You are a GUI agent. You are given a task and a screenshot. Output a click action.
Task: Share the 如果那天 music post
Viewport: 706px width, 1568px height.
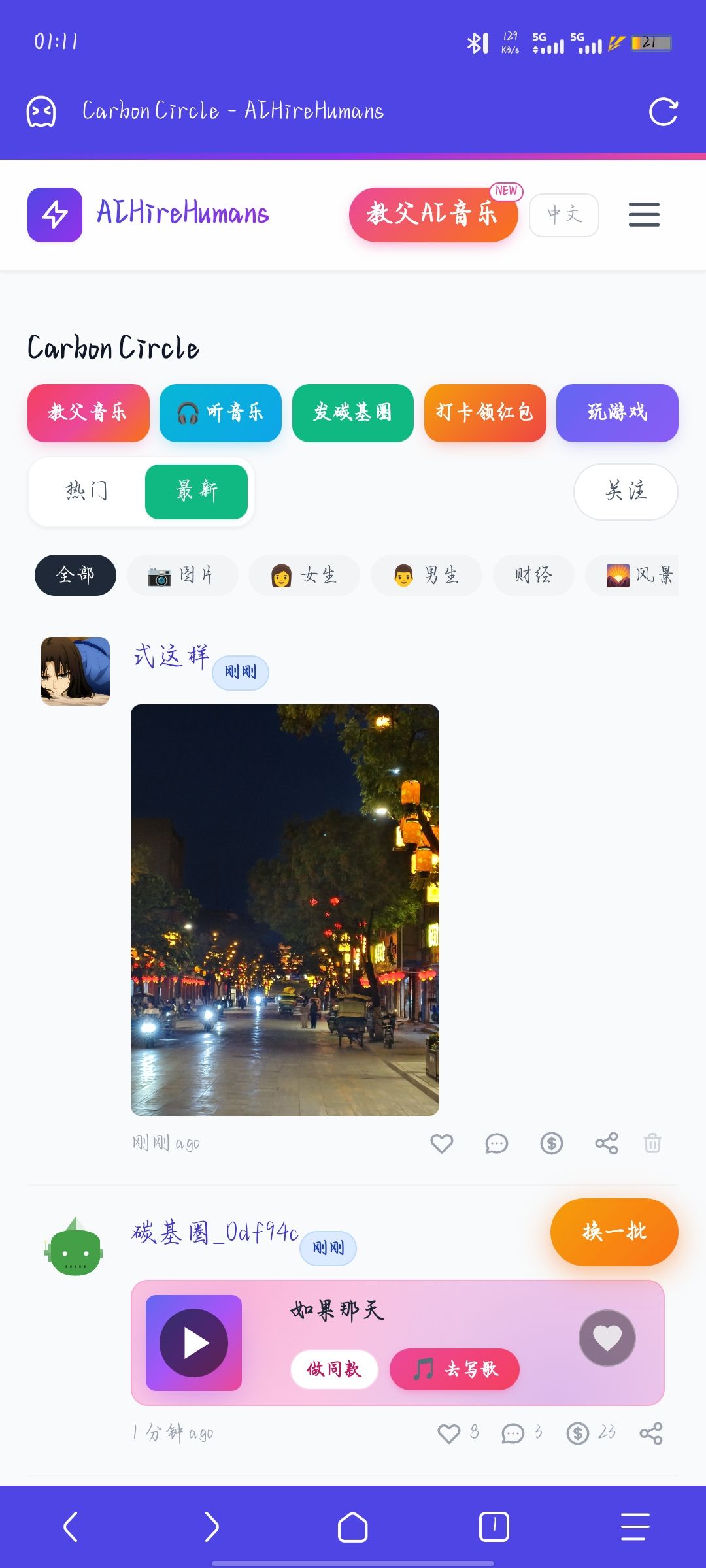click(x=651, y=1433)
